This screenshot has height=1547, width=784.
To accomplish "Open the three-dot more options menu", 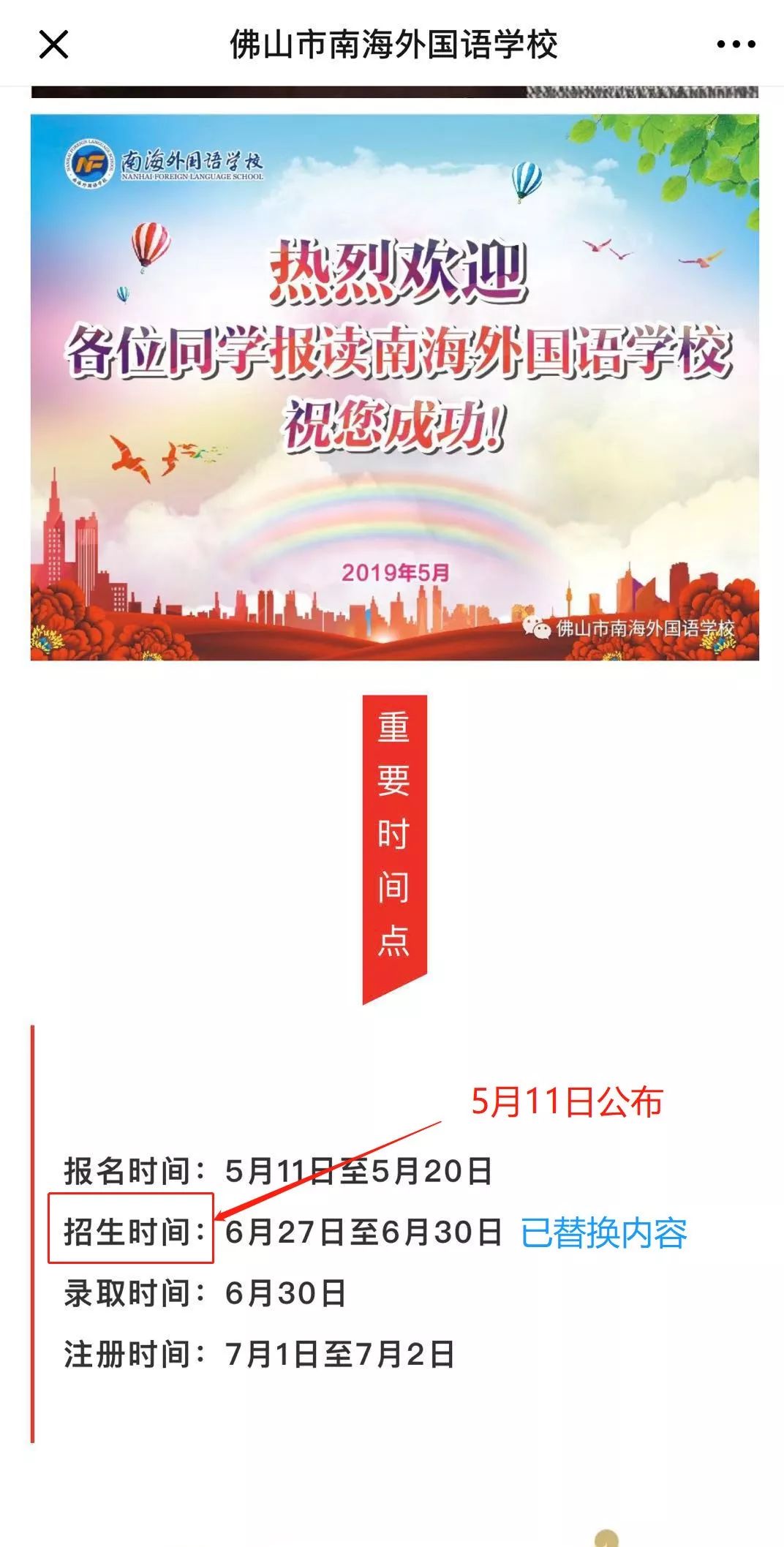I will pos(736,45).
